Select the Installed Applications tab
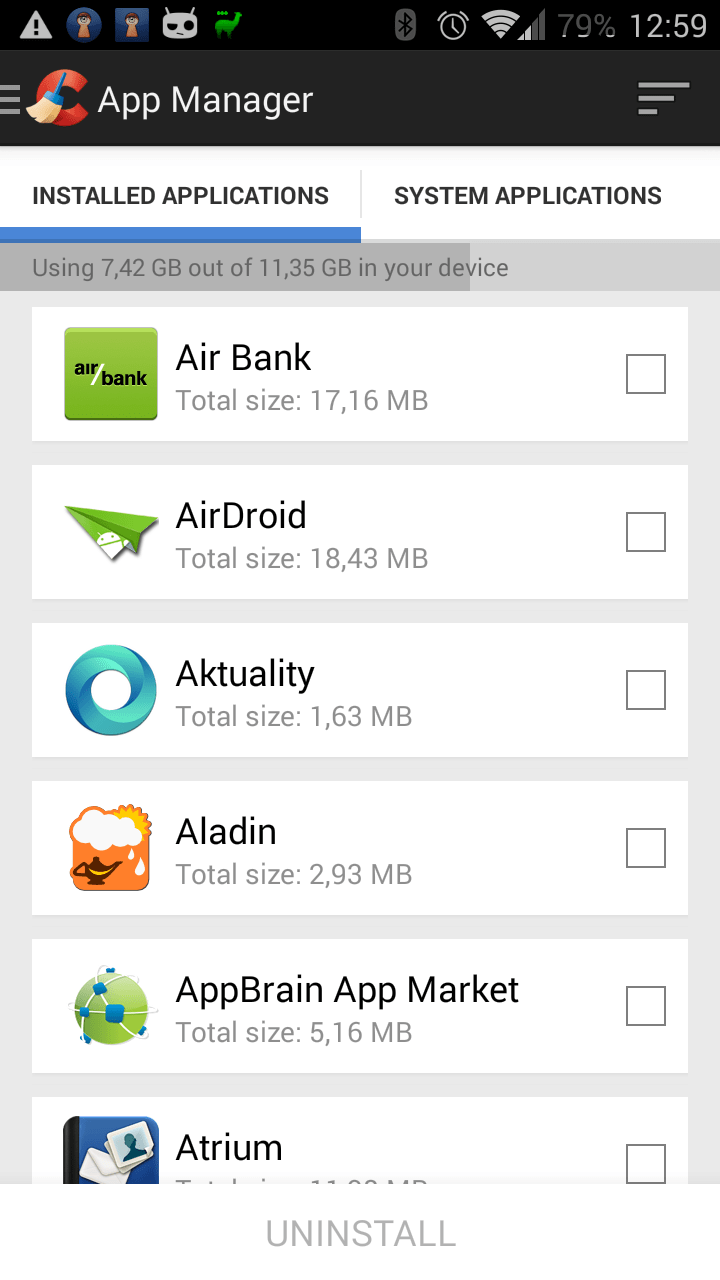This screenshot has height=1280, width=720. [180, 195]
